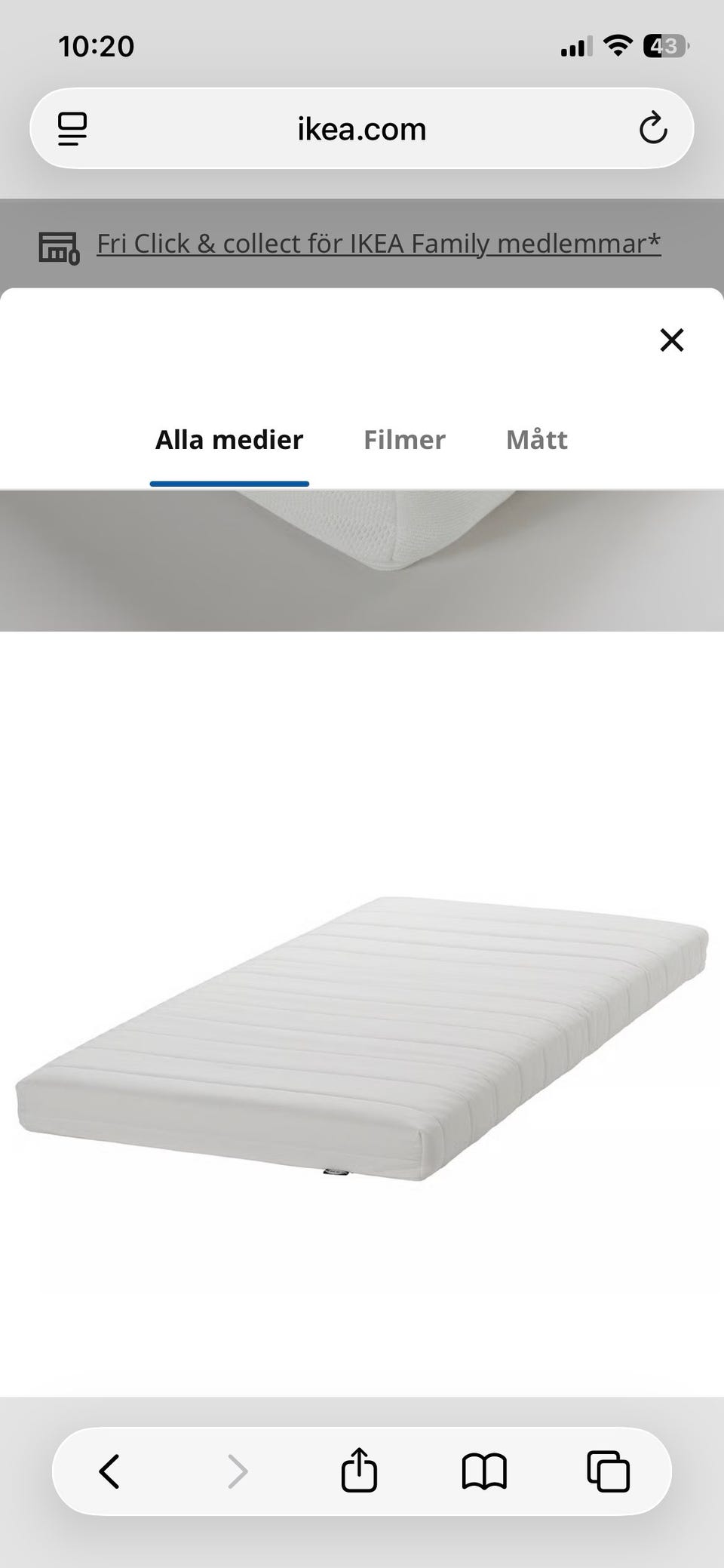Navigate back using the back arrow

point(109,1470)
